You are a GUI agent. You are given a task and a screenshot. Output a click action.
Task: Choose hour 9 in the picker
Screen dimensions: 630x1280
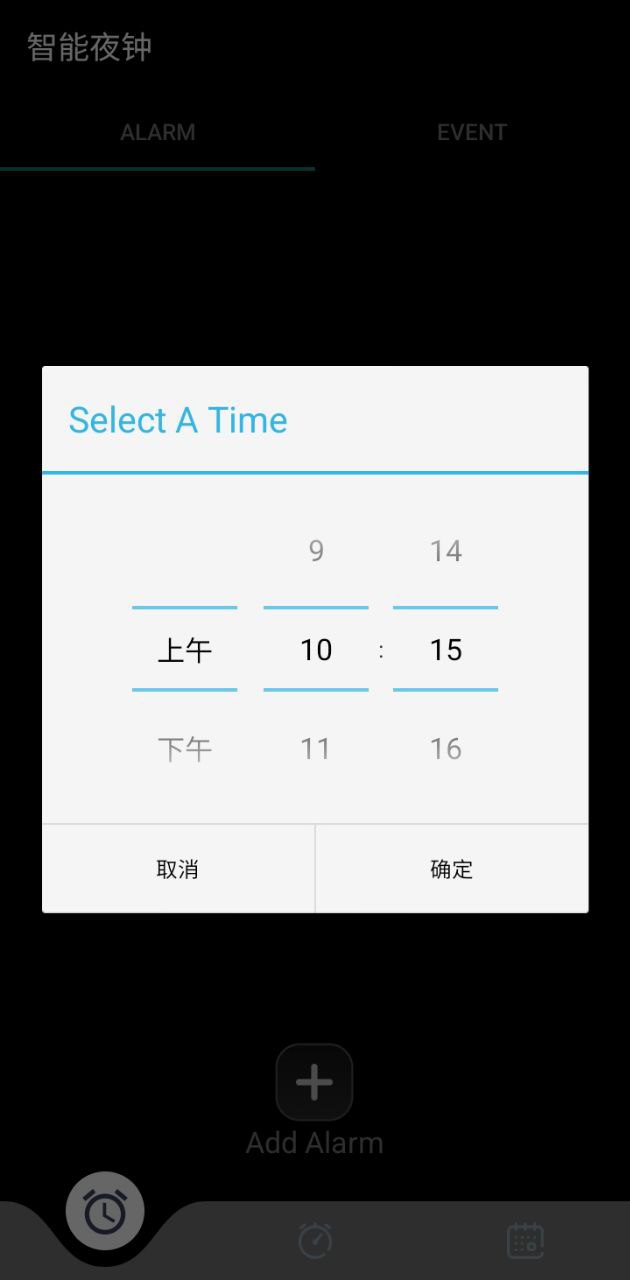tap(316, 551)
